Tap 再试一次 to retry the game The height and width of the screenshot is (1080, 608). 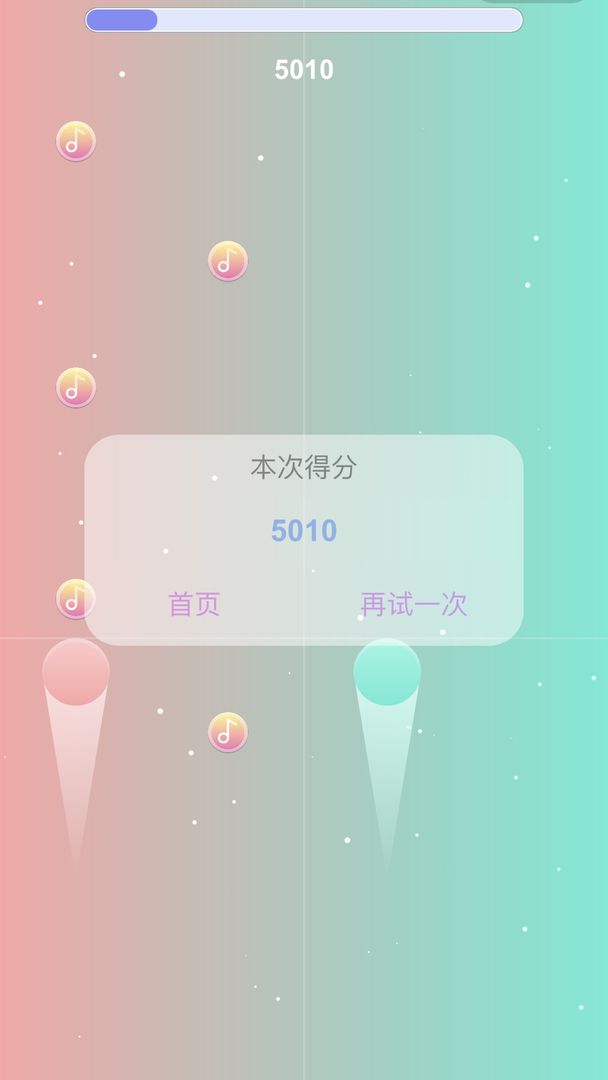tap(413, 604)
